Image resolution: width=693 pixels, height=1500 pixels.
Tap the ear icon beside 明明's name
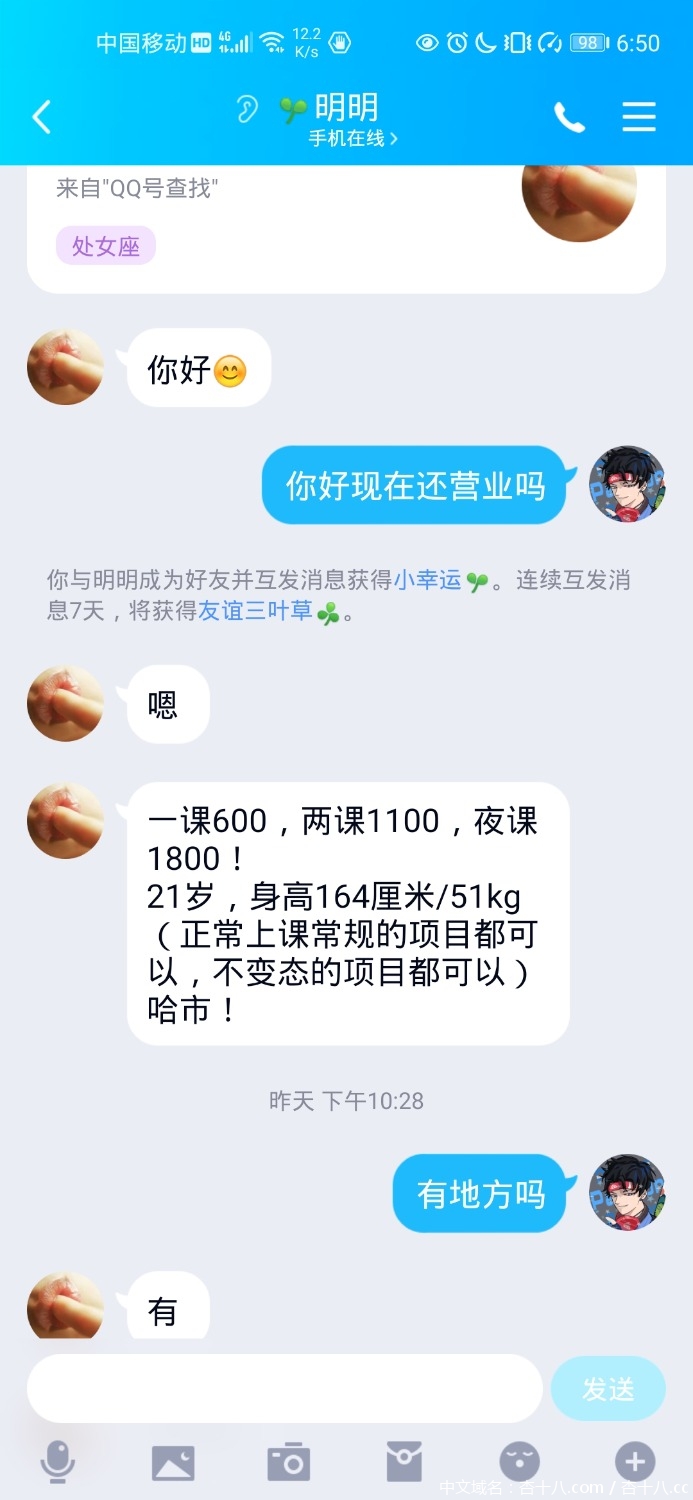click(247, 109)
